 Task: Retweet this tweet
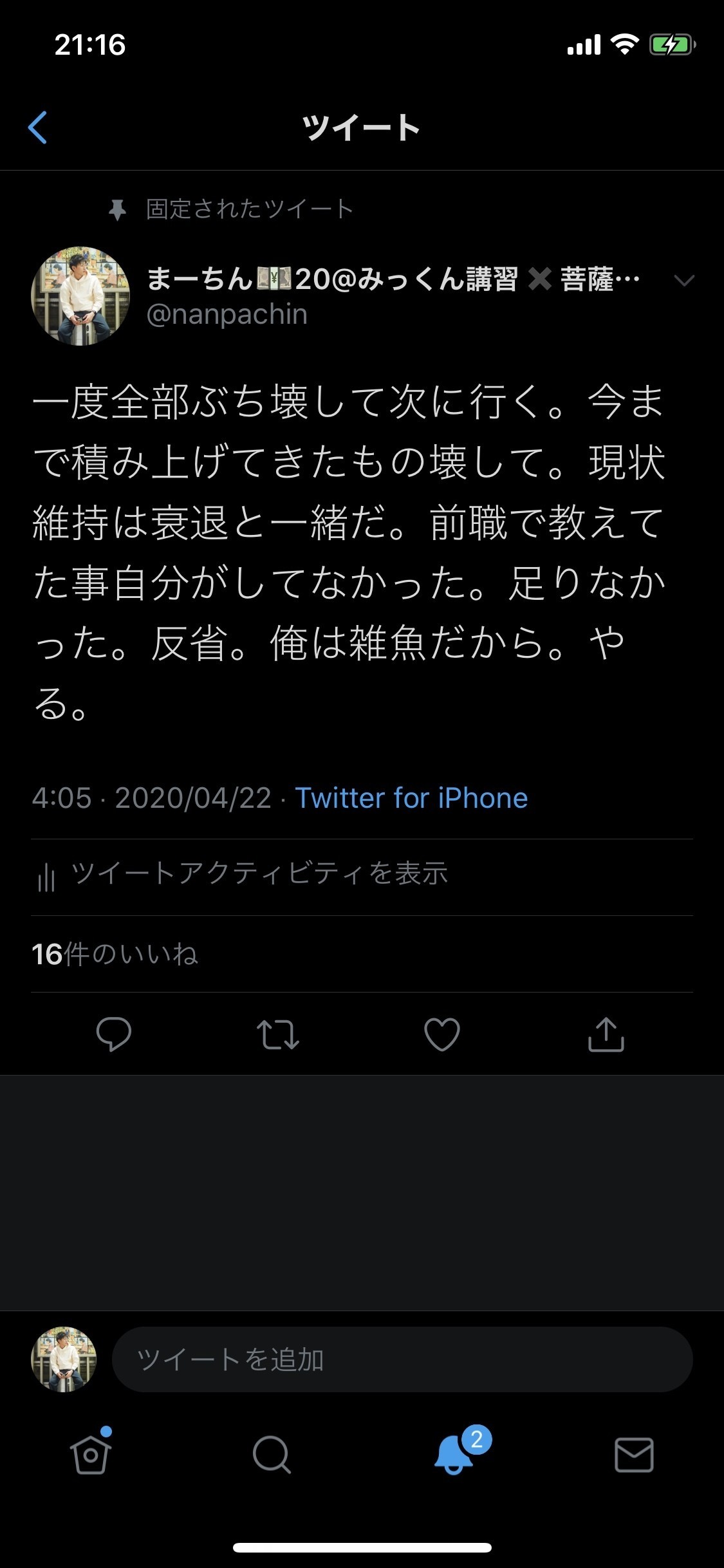click(277, 1034)
